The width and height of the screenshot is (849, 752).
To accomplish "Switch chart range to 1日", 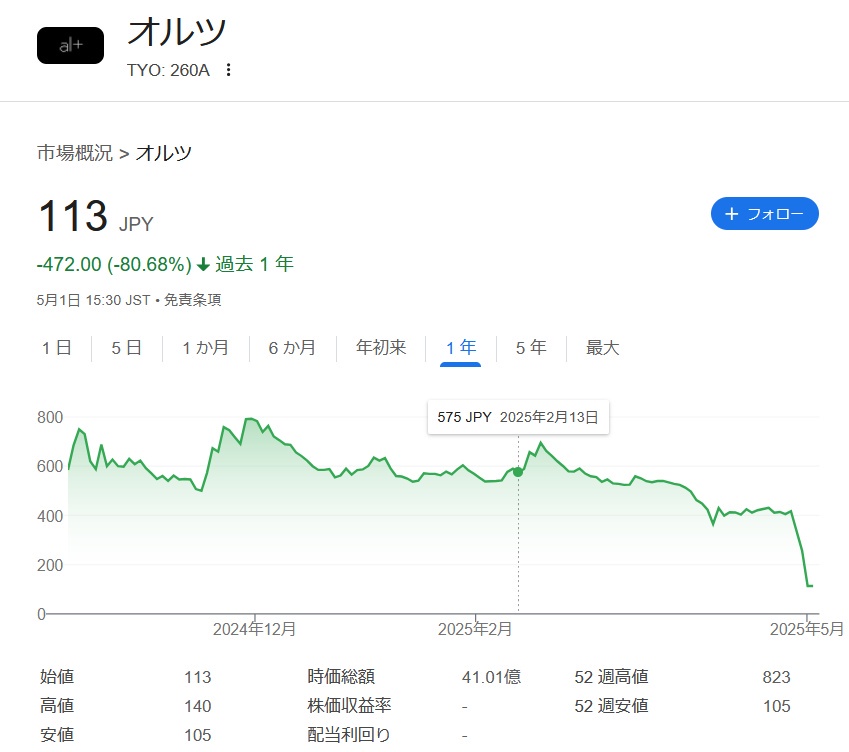I will pyautogui.click(x=56, y=348).
